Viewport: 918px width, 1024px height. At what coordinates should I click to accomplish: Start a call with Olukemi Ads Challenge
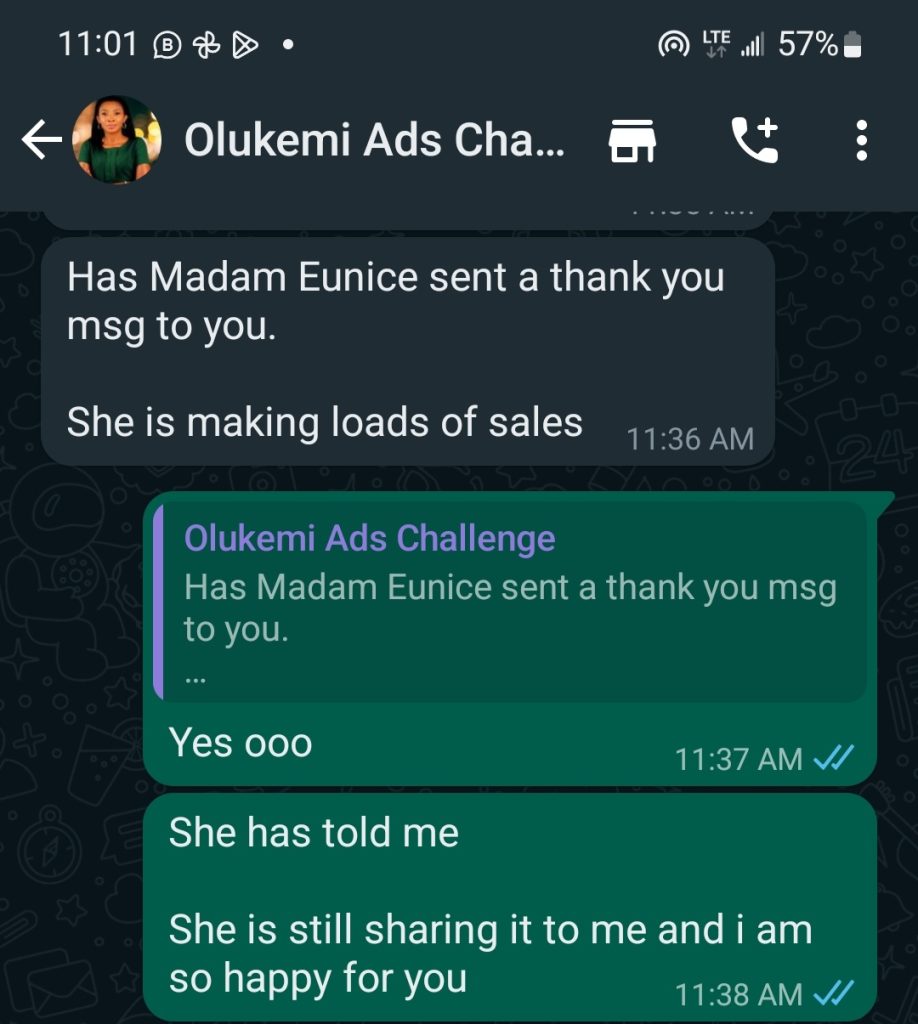pos(754,141)
